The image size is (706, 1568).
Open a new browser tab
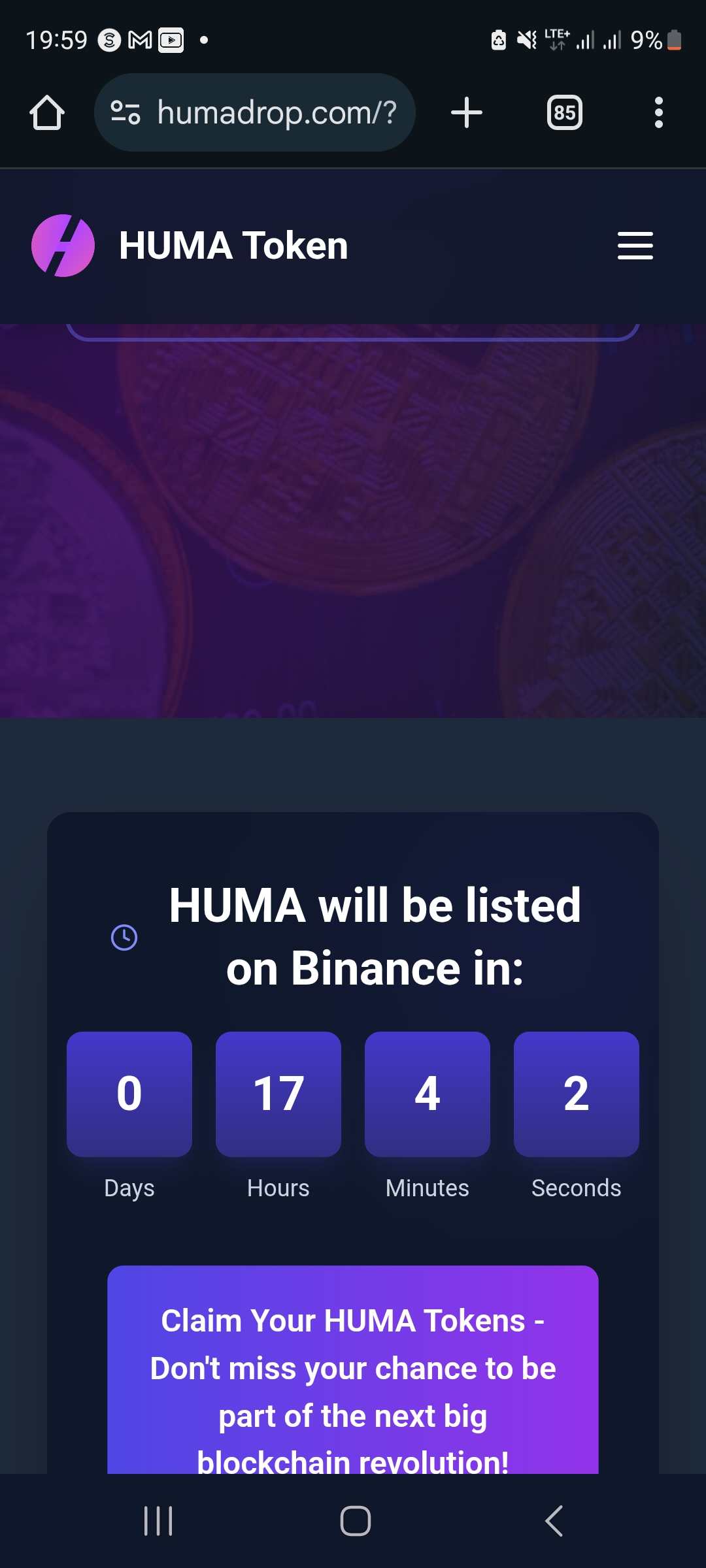click(x=467, y=112)
